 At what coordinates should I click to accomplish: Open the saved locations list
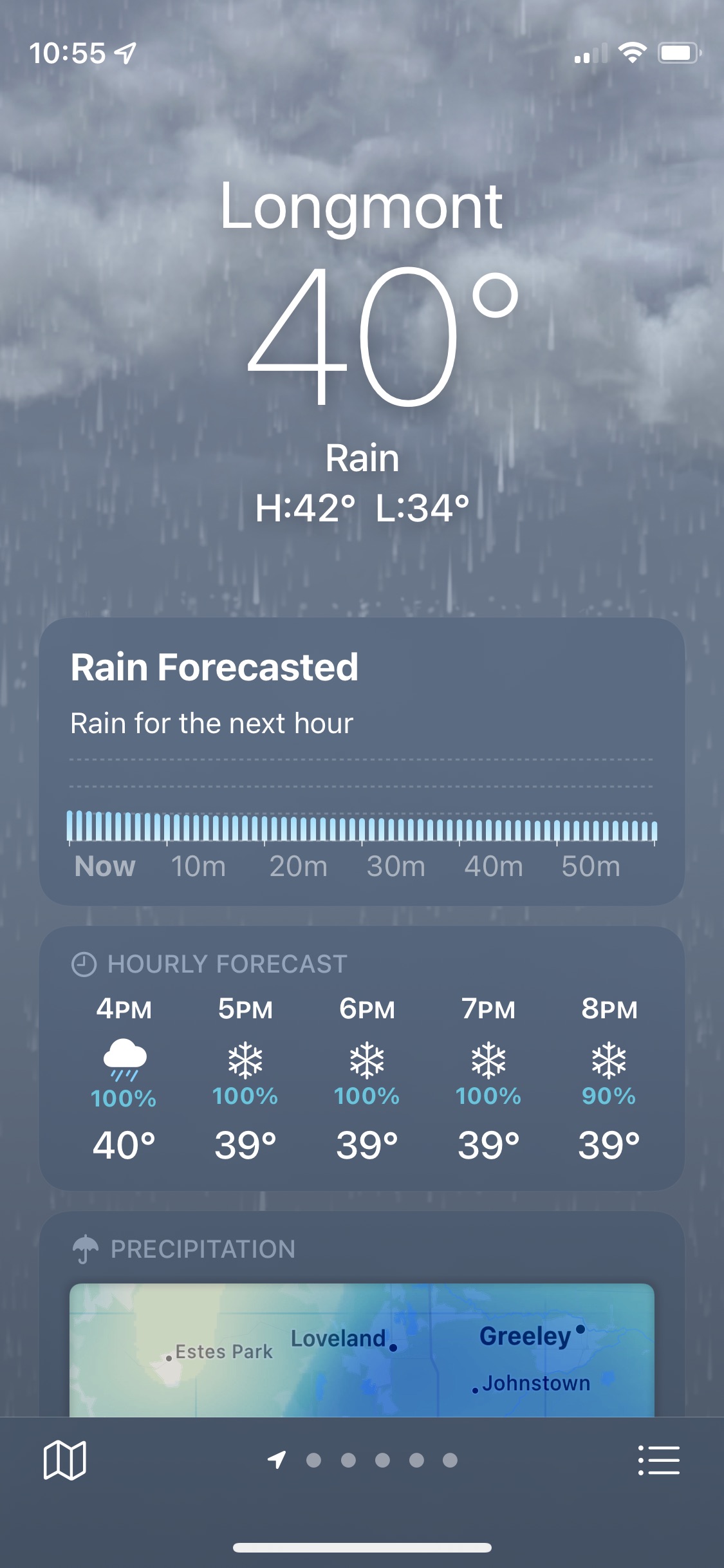(658, 1460)
